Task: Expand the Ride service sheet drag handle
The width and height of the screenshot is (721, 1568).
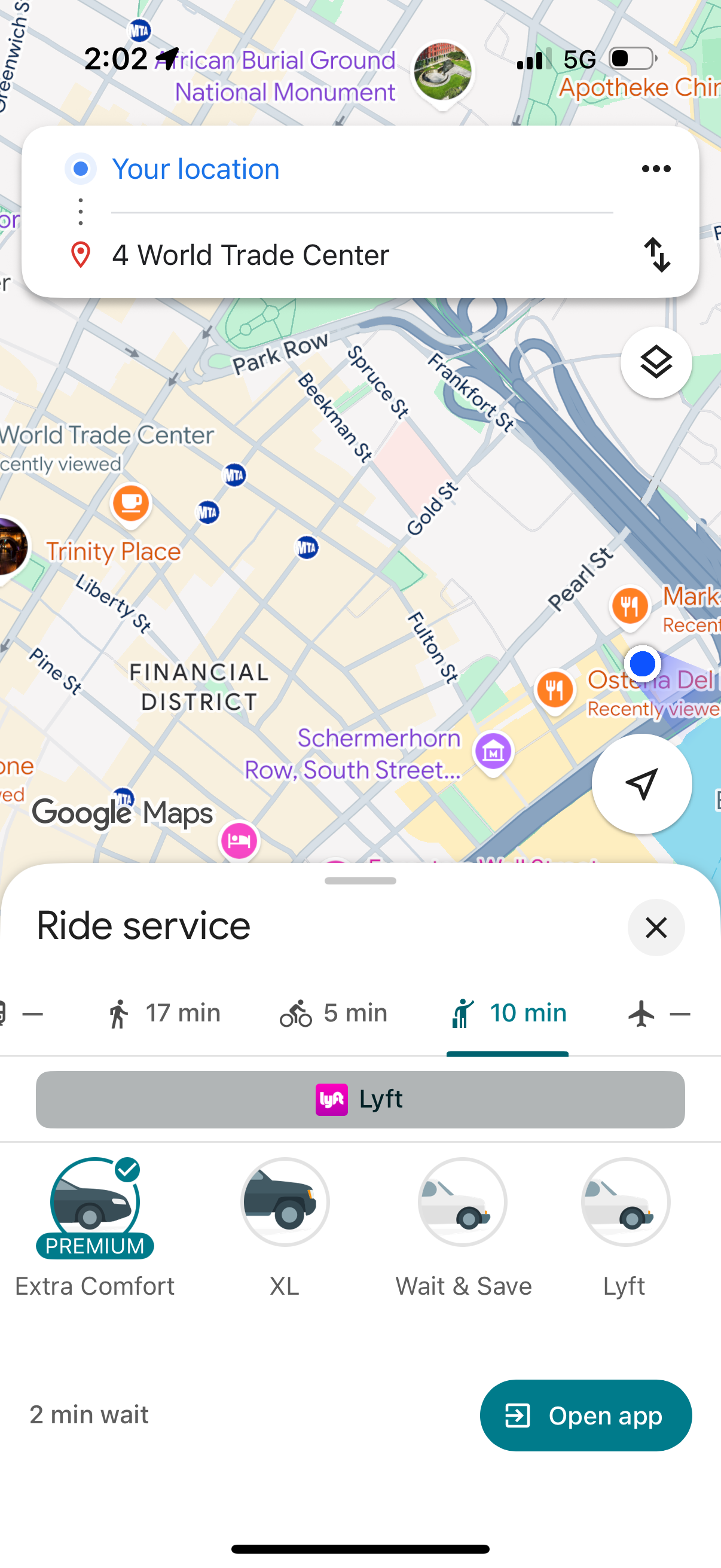Action: coord(360,880)
